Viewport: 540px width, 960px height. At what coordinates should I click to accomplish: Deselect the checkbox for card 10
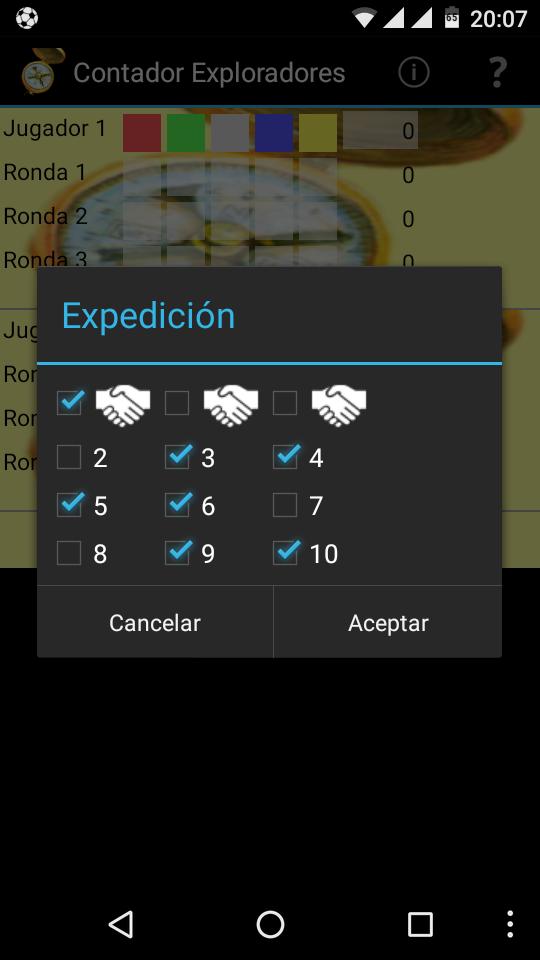pyautogui.click(x=285, y=553)
